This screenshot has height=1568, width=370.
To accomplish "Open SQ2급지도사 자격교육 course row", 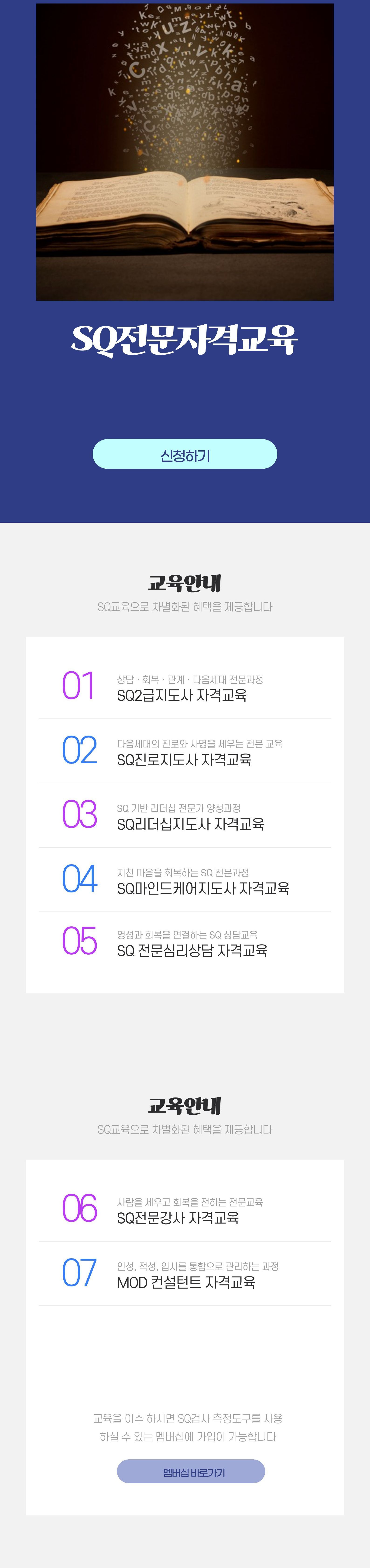I will pos(185,686).
